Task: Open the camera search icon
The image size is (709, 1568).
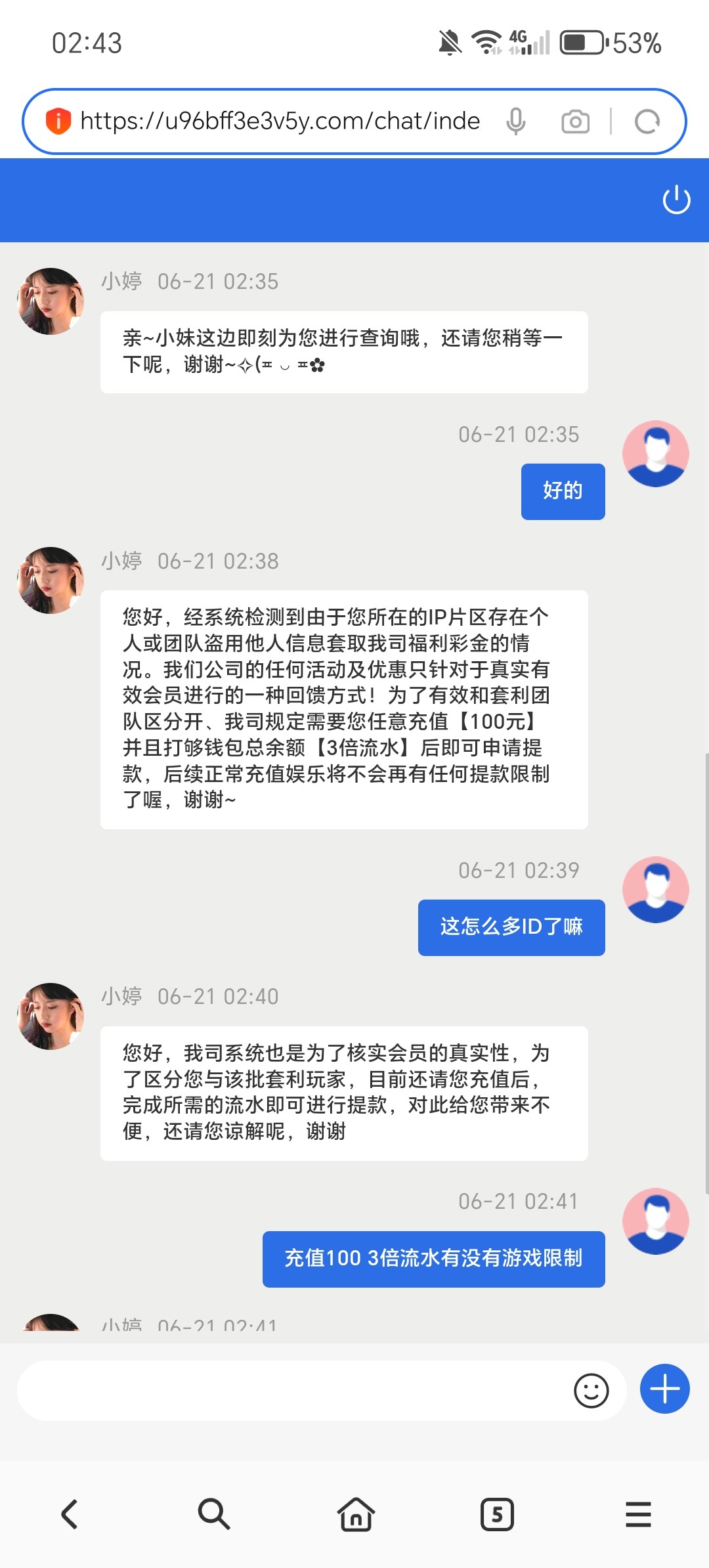Action: pos(575,121)
